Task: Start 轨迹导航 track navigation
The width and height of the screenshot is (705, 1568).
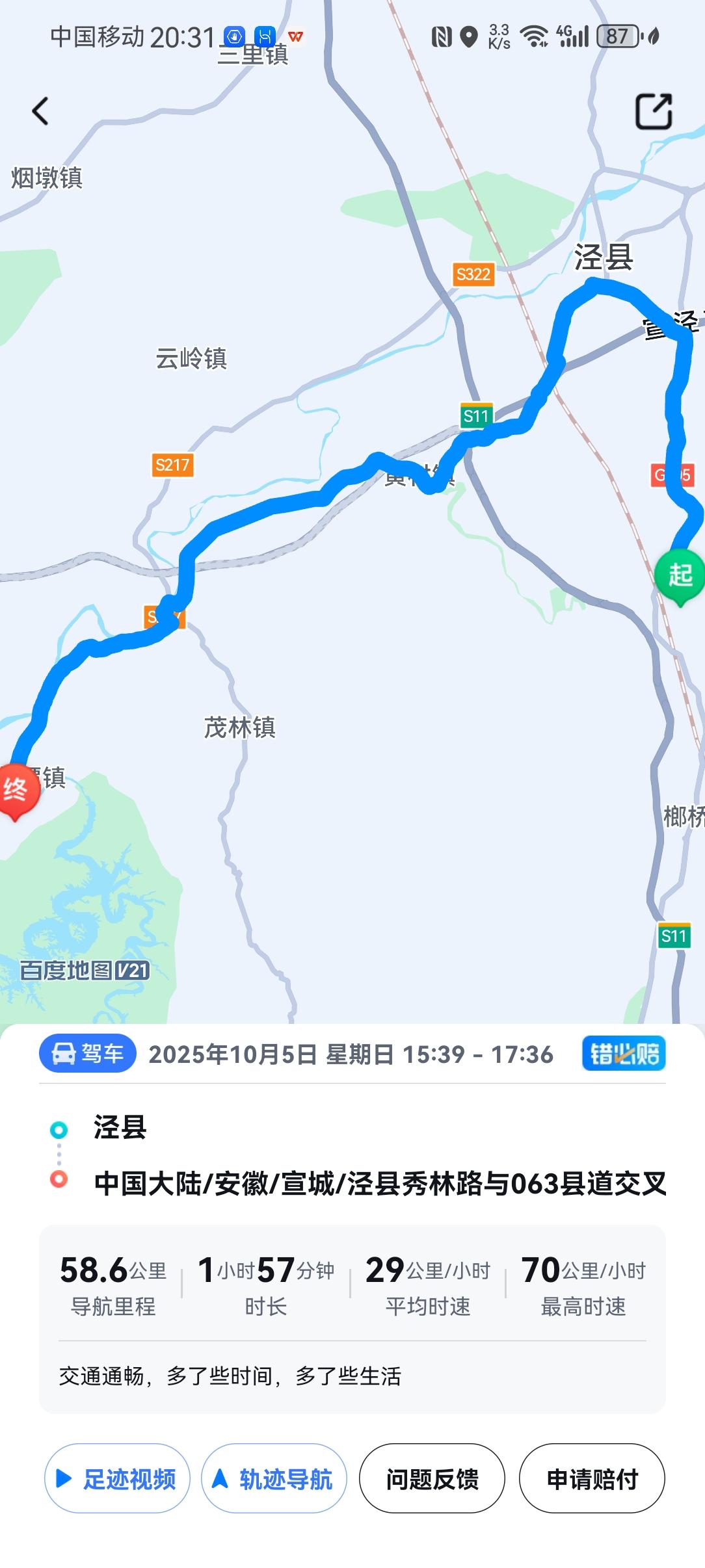Action: (274, 1479)
